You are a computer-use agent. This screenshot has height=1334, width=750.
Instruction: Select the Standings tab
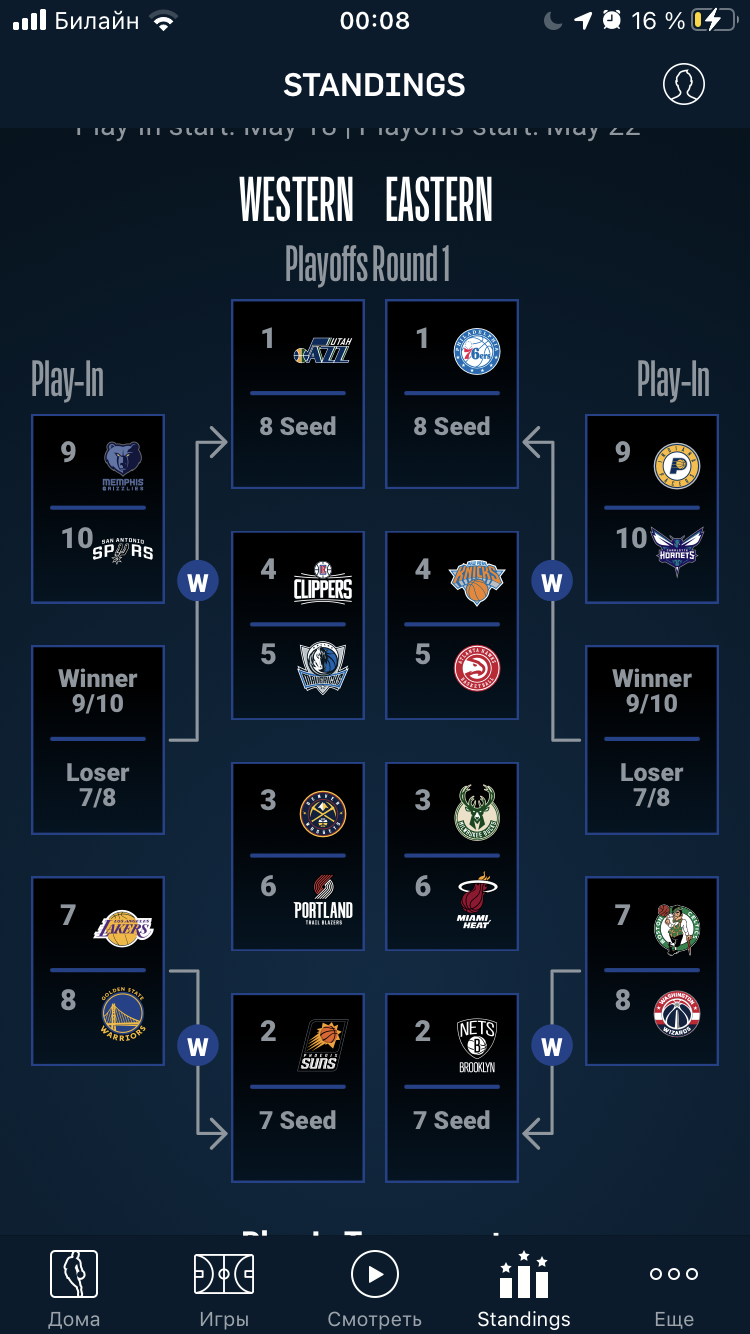pos(524,1289)
